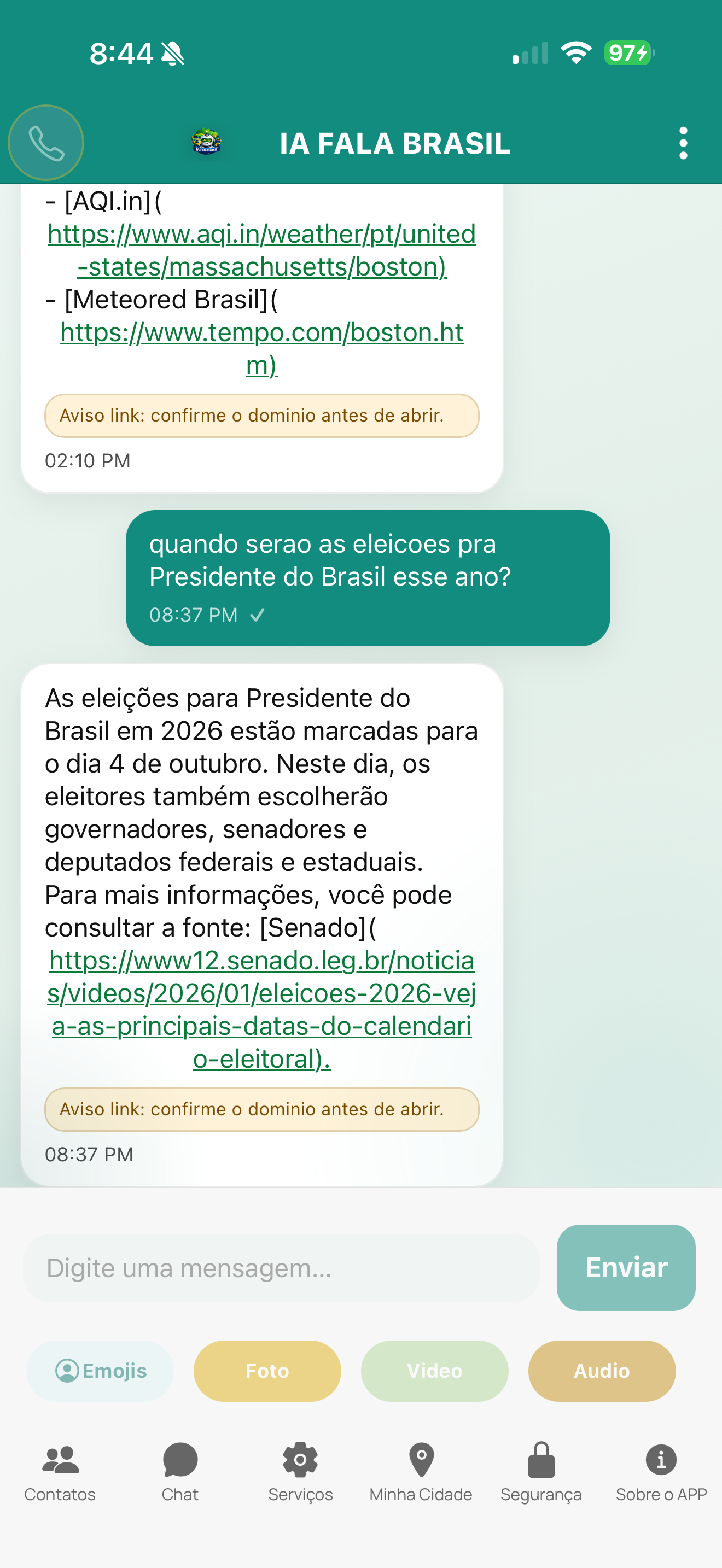Follow the tempo.com Boston link
722x1568 pixels.
coord(260,334)
